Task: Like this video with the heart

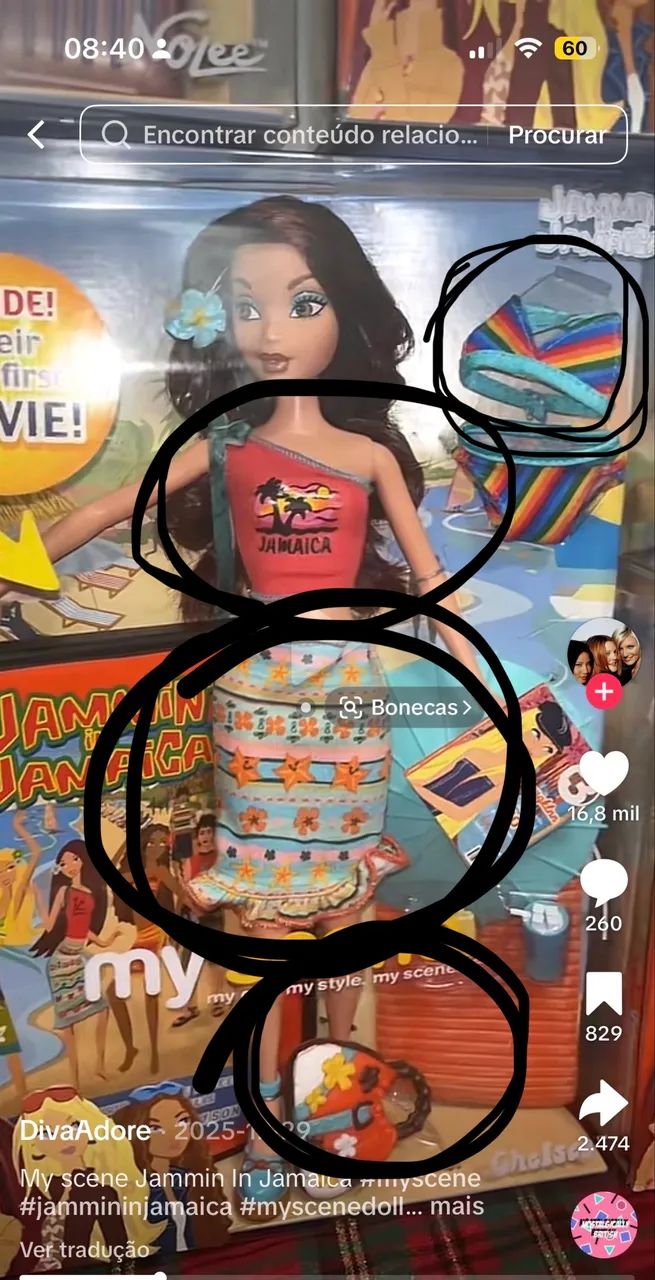Action: click(604, 773)
